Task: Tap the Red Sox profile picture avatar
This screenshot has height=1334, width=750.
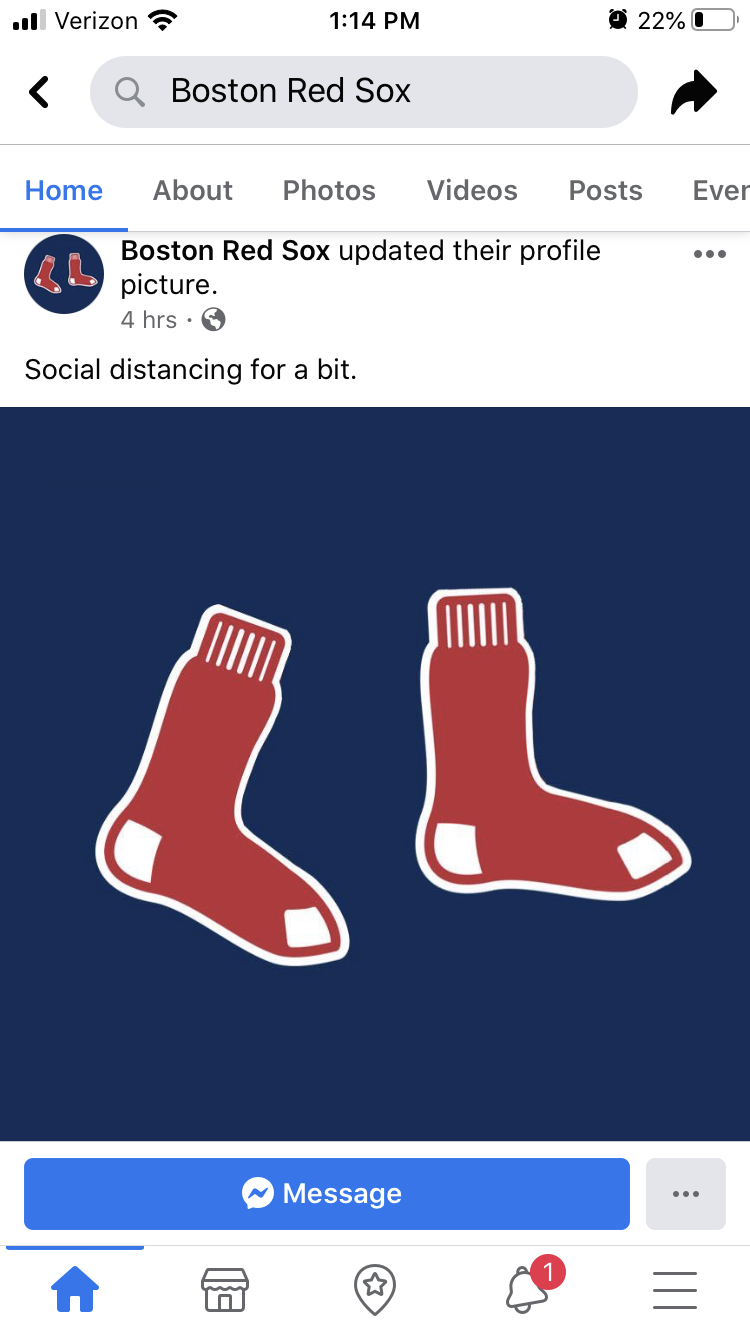Action: click(x=64, y=274)
